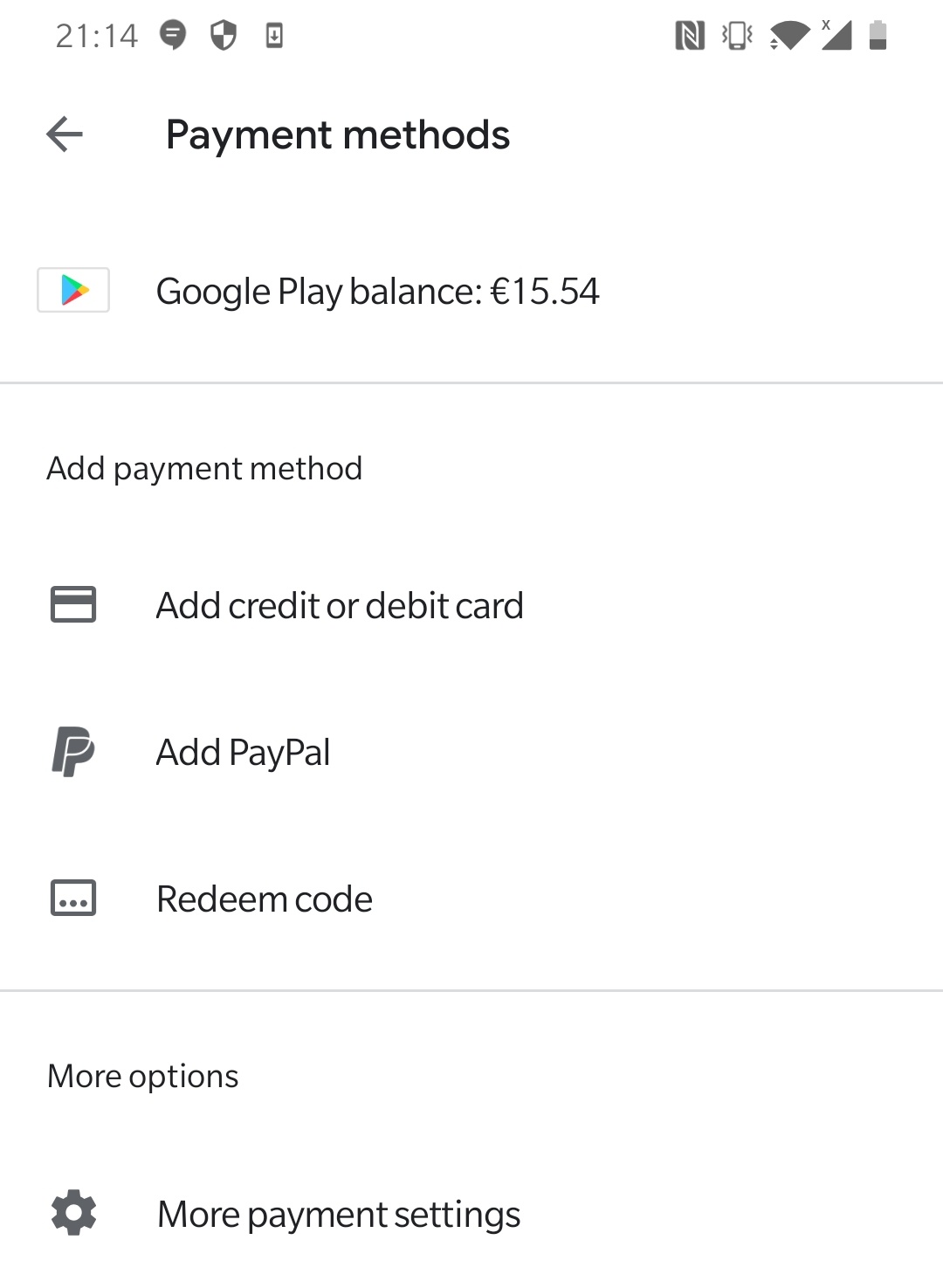Viewport: 943px width, 1288px height.
Task: Open Add PayPal option
Action: click(x=243, y=751)
